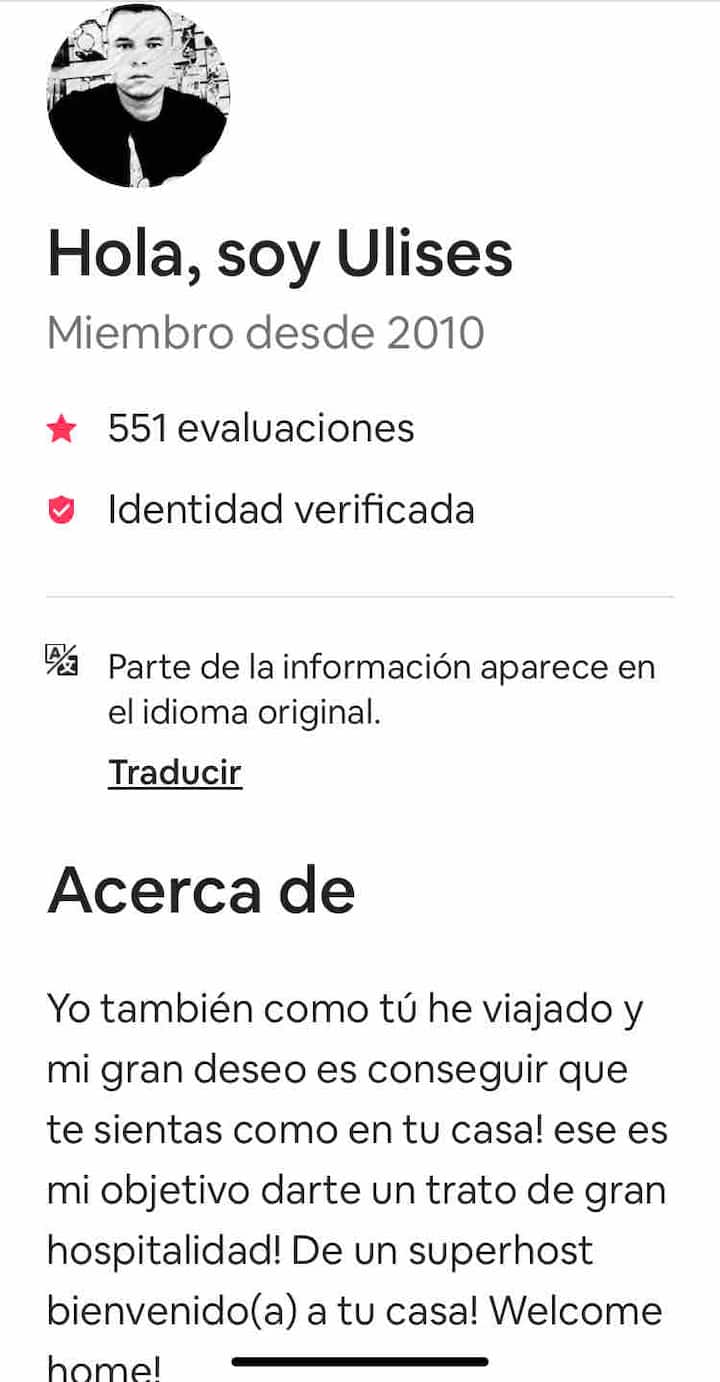The width and height of the screenshot is (720, 1382).
Task: Open Ulises's profile photo
Action: (x=138, y=96)
